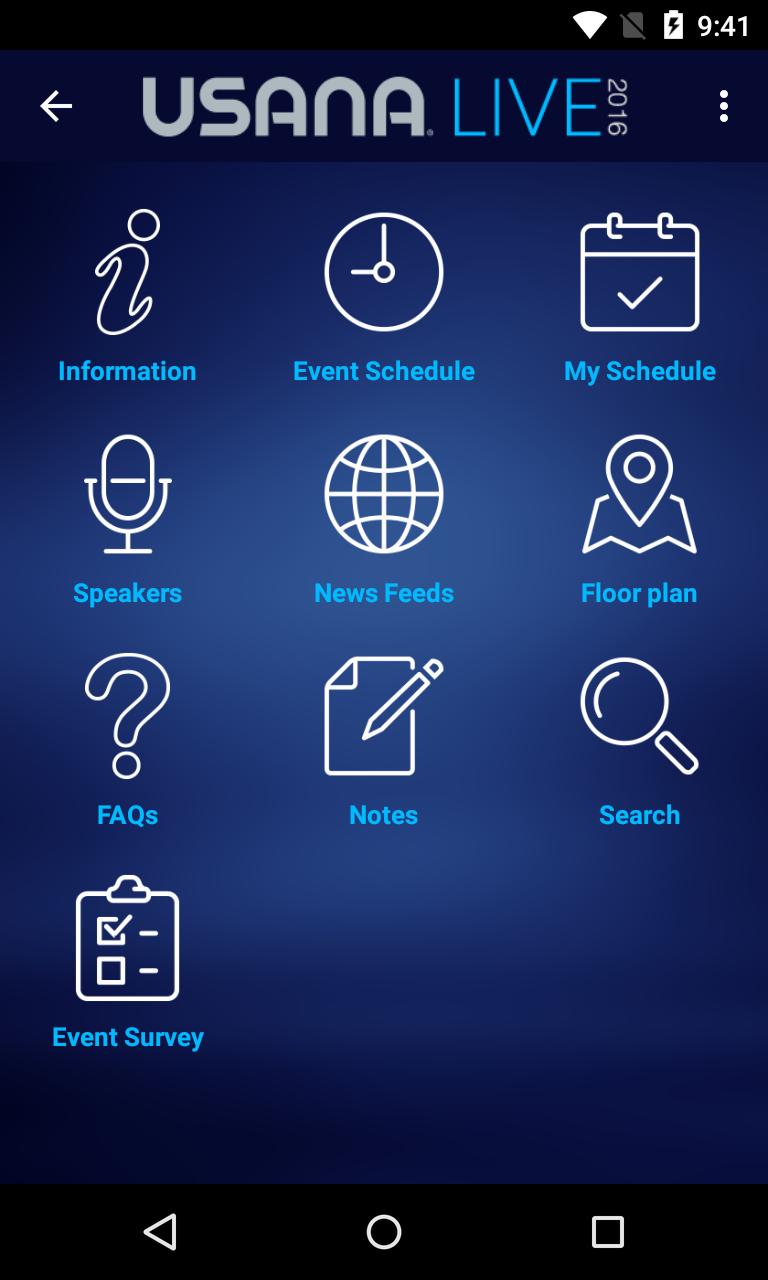The image size is (768, 1280).
Task: Open the recent apps view
Action: pyautogui.click(x=607, y=1232)
